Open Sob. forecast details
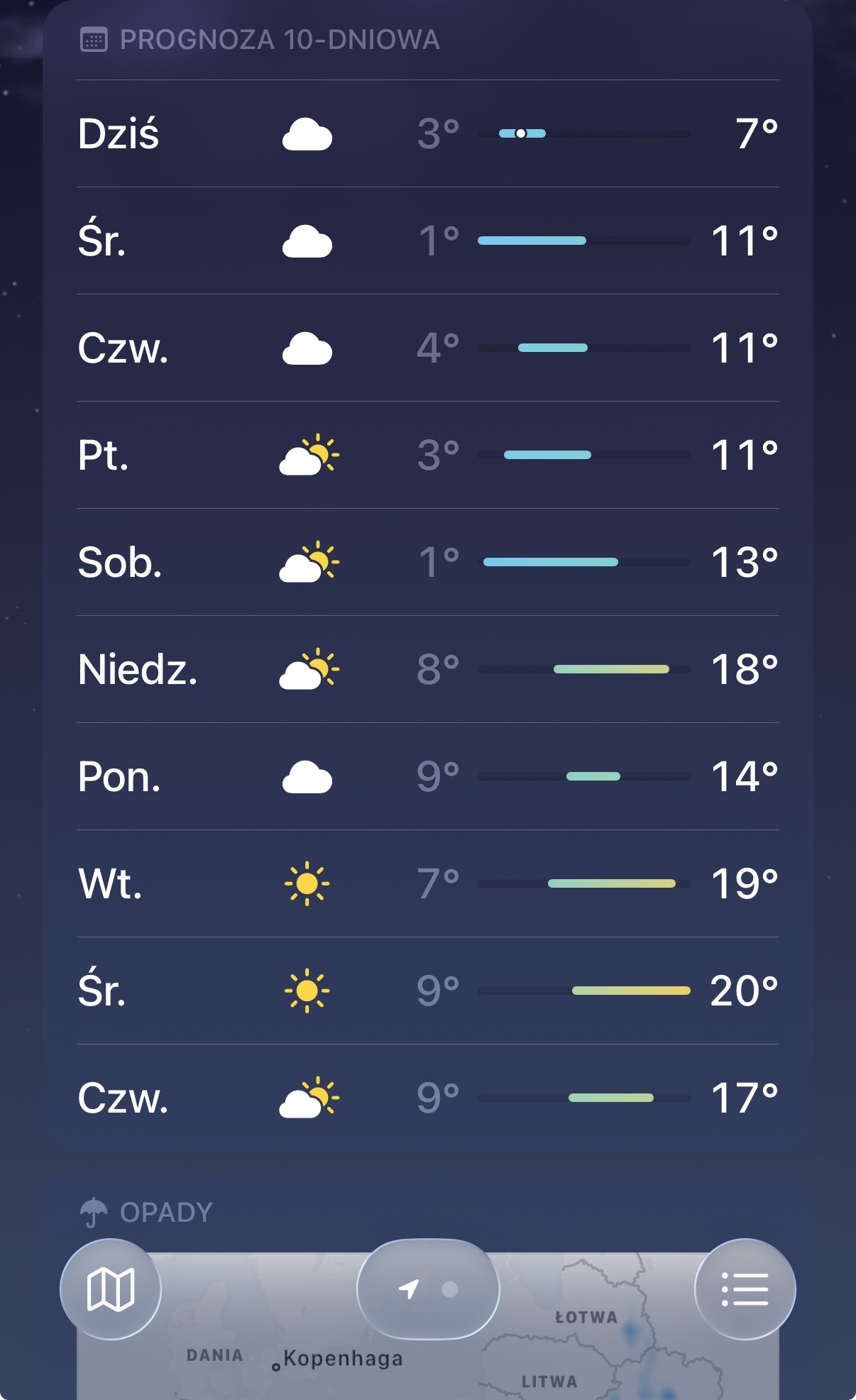This screenshot has width=856, height=1400. pyautogui.click(x=427, y=562)
